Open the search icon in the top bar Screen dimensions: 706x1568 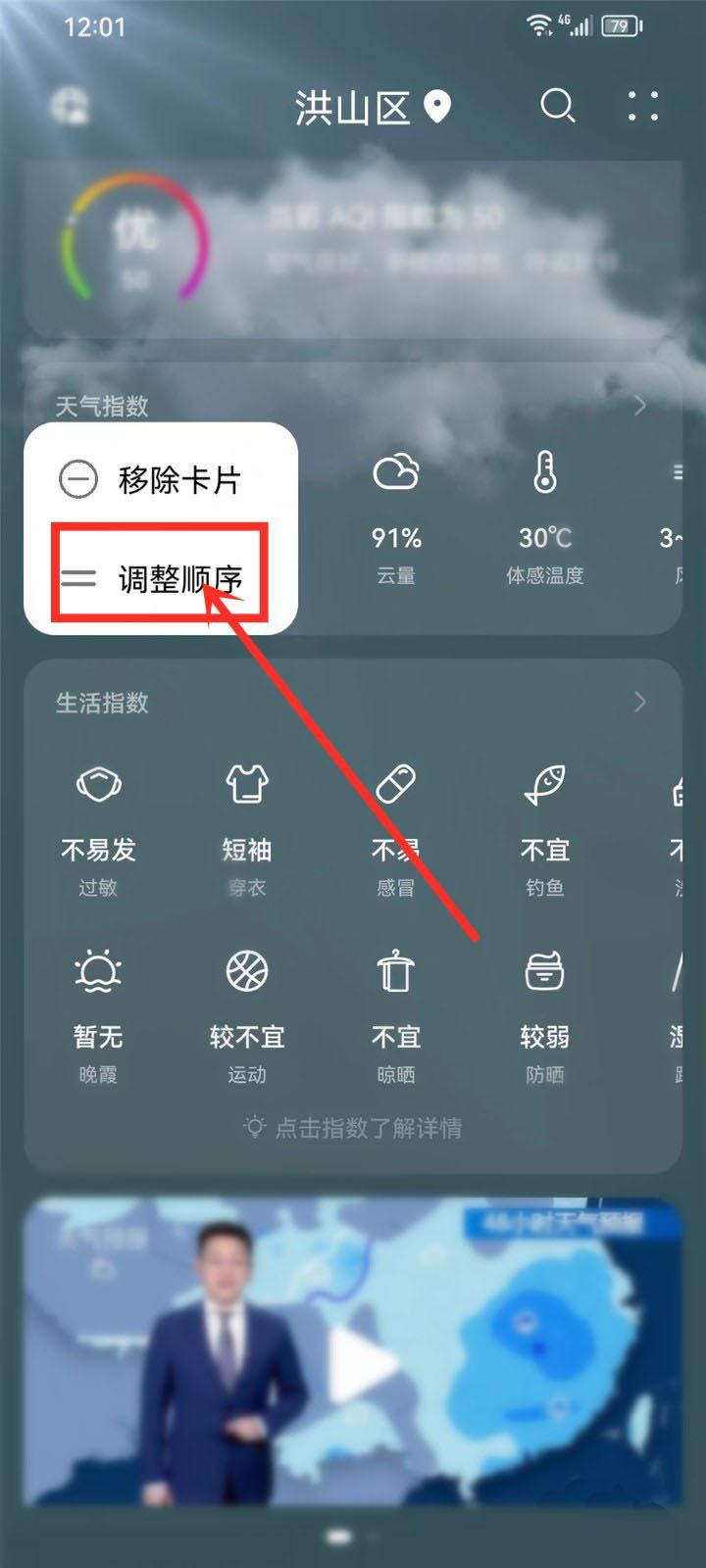[x=557, y=106]
